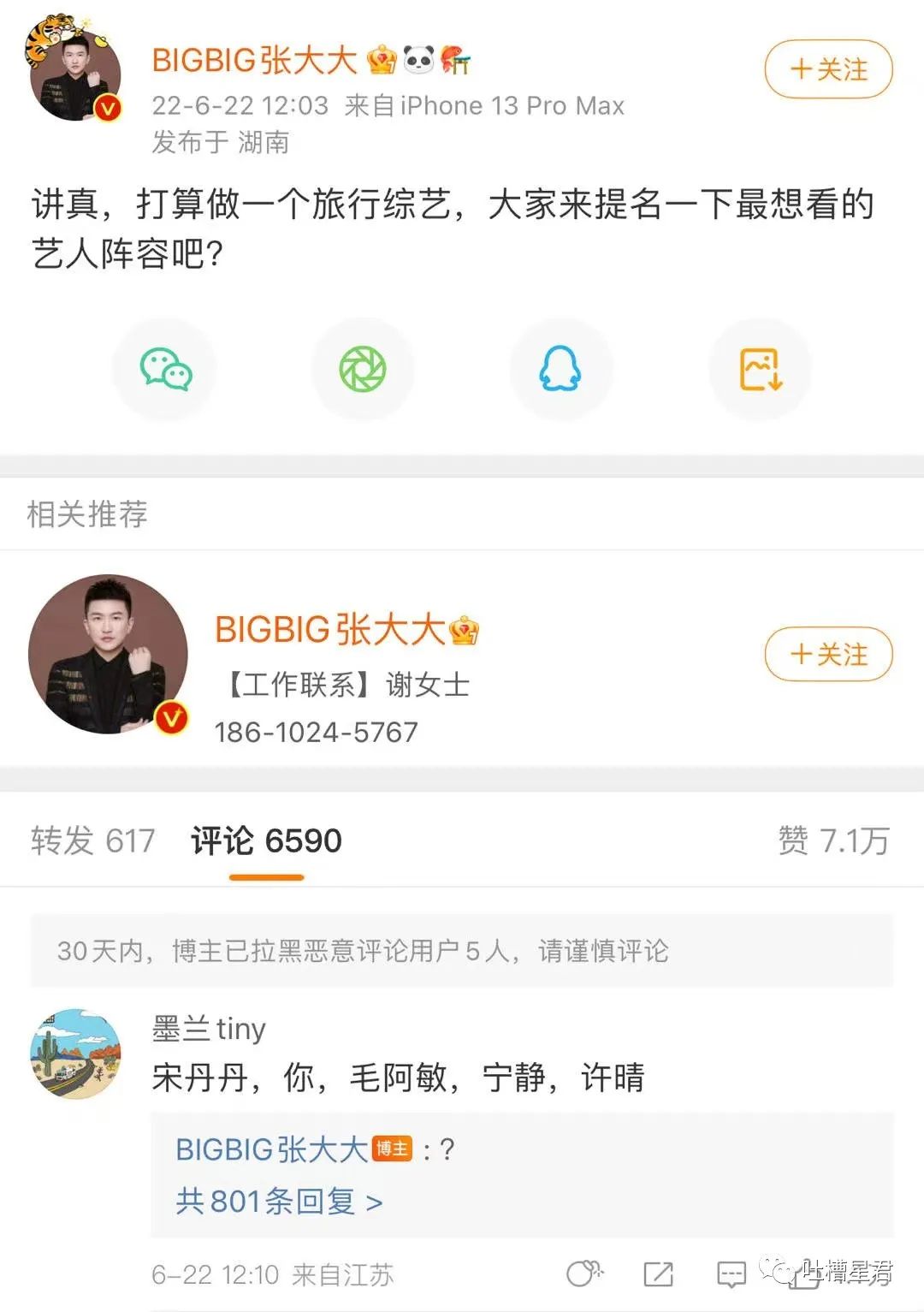Click the bomb dislike icon under 墨兰tiny's comment
The width and height of the screenshot is (924, 1312).
[584, 1273]
